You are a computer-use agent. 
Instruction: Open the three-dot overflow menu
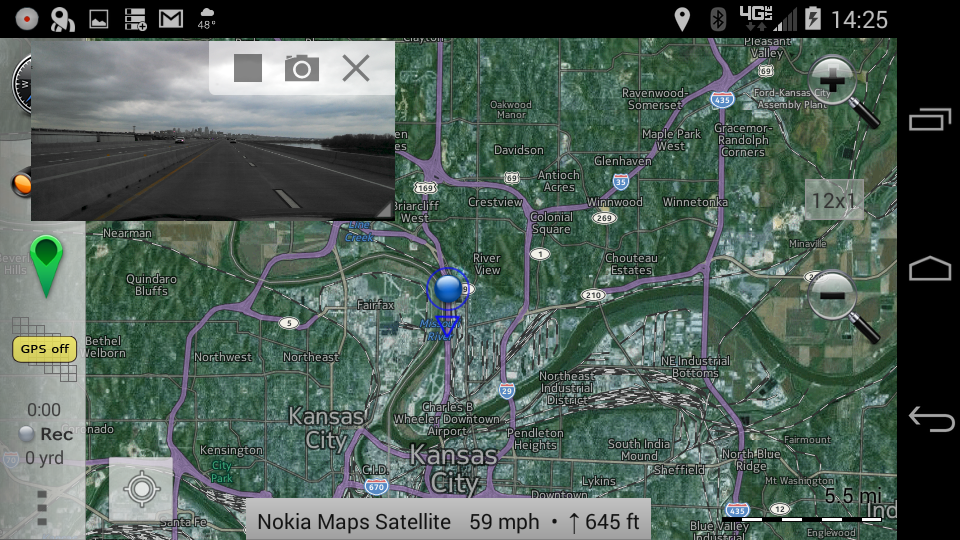(41, 507)
